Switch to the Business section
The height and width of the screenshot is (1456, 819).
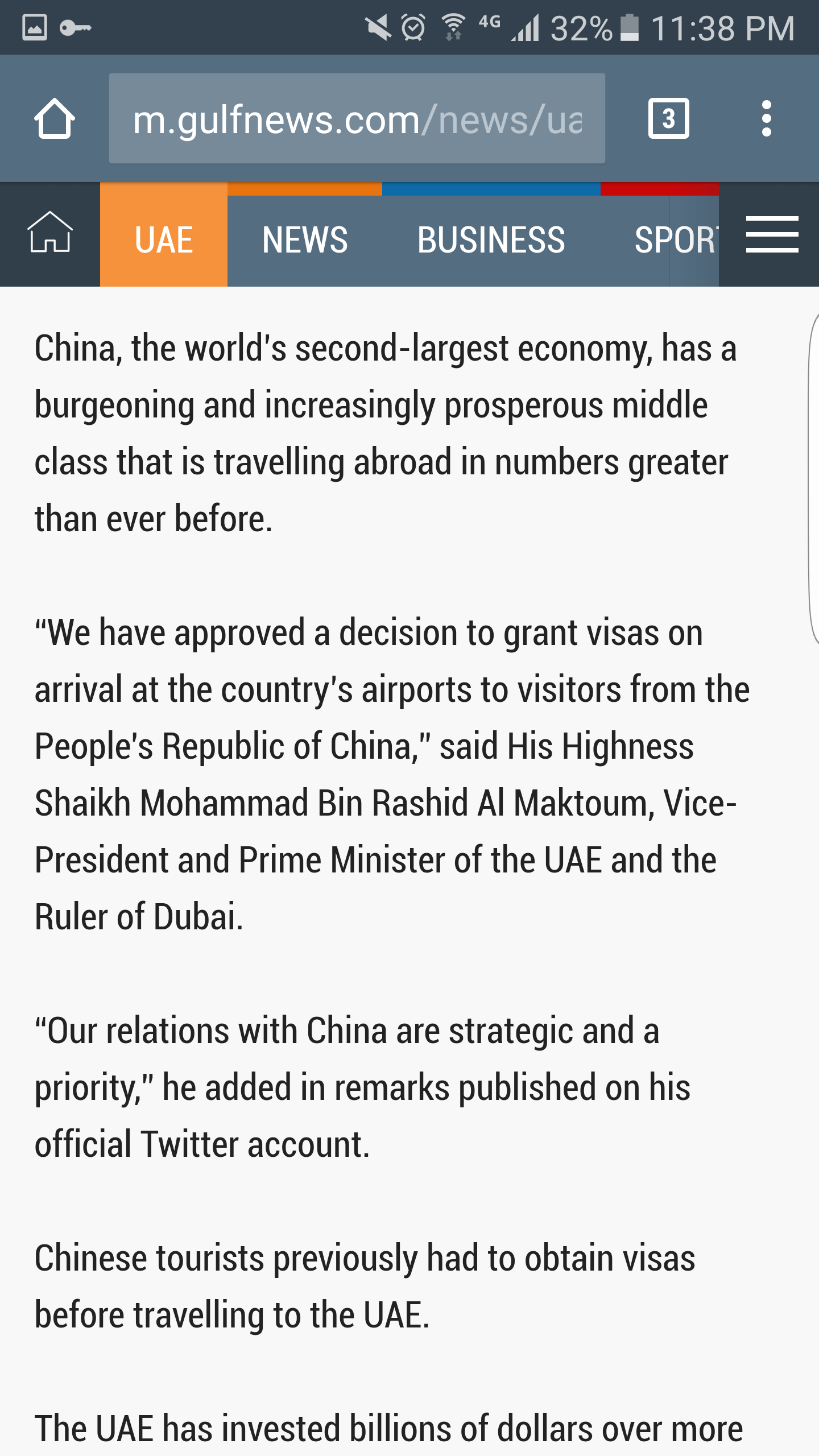[491, 239]
